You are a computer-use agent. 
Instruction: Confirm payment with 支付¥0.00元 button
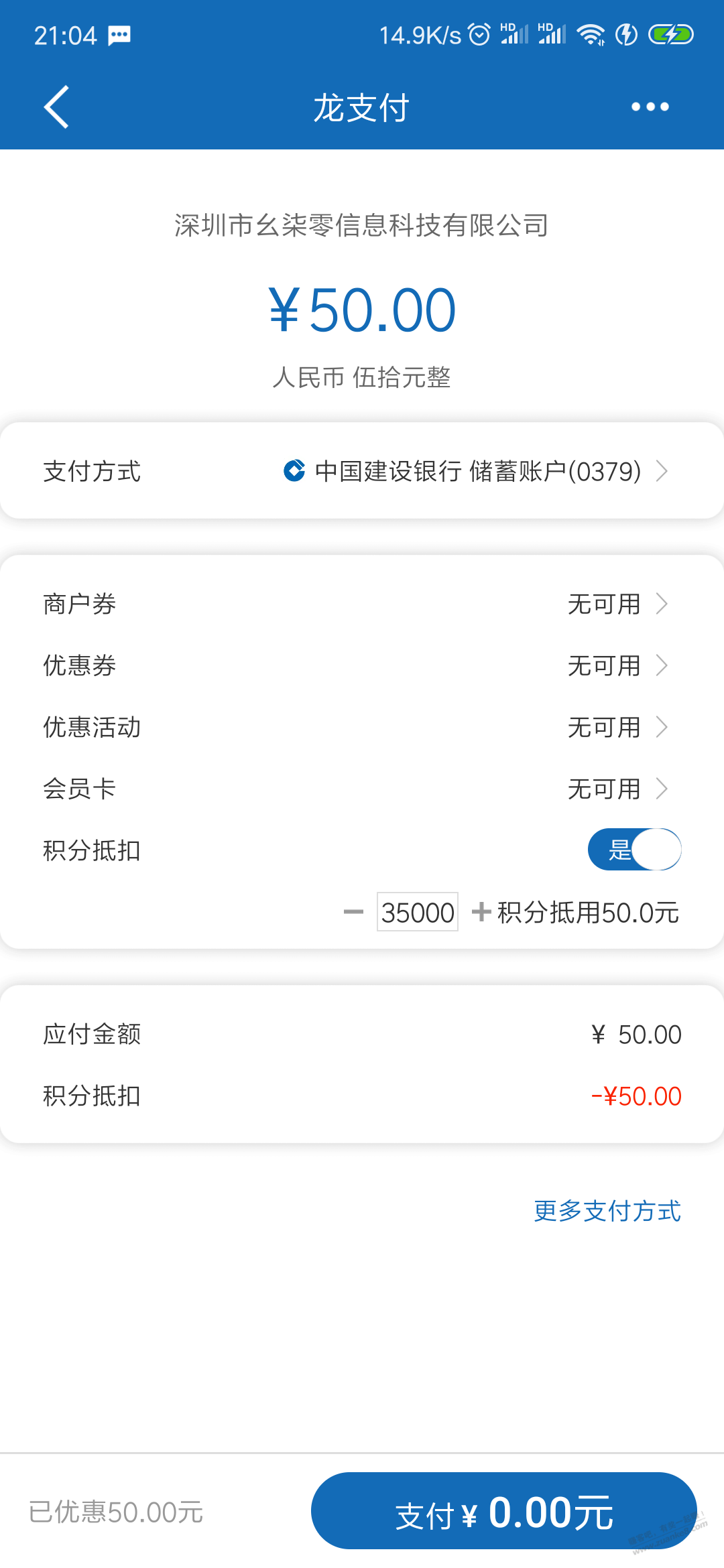(504, 1511)
